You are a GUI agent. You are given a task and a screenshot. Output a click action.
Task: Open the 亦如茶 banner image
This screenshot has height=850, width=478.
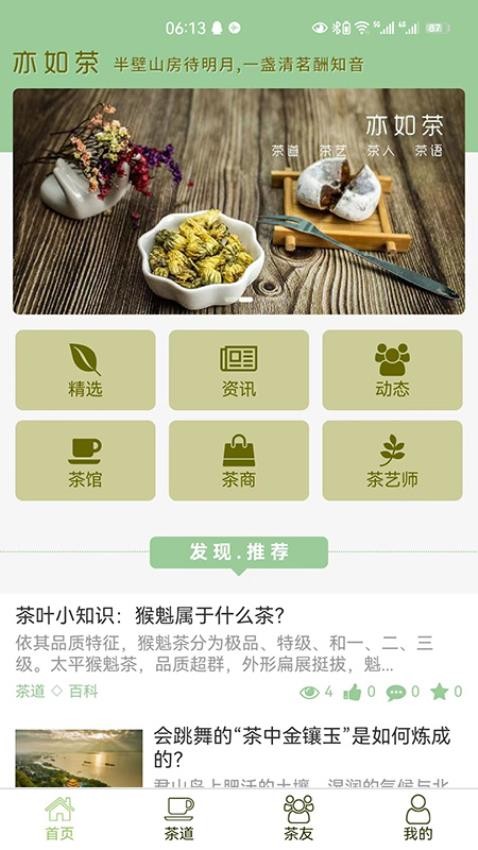tap(239, 201)
